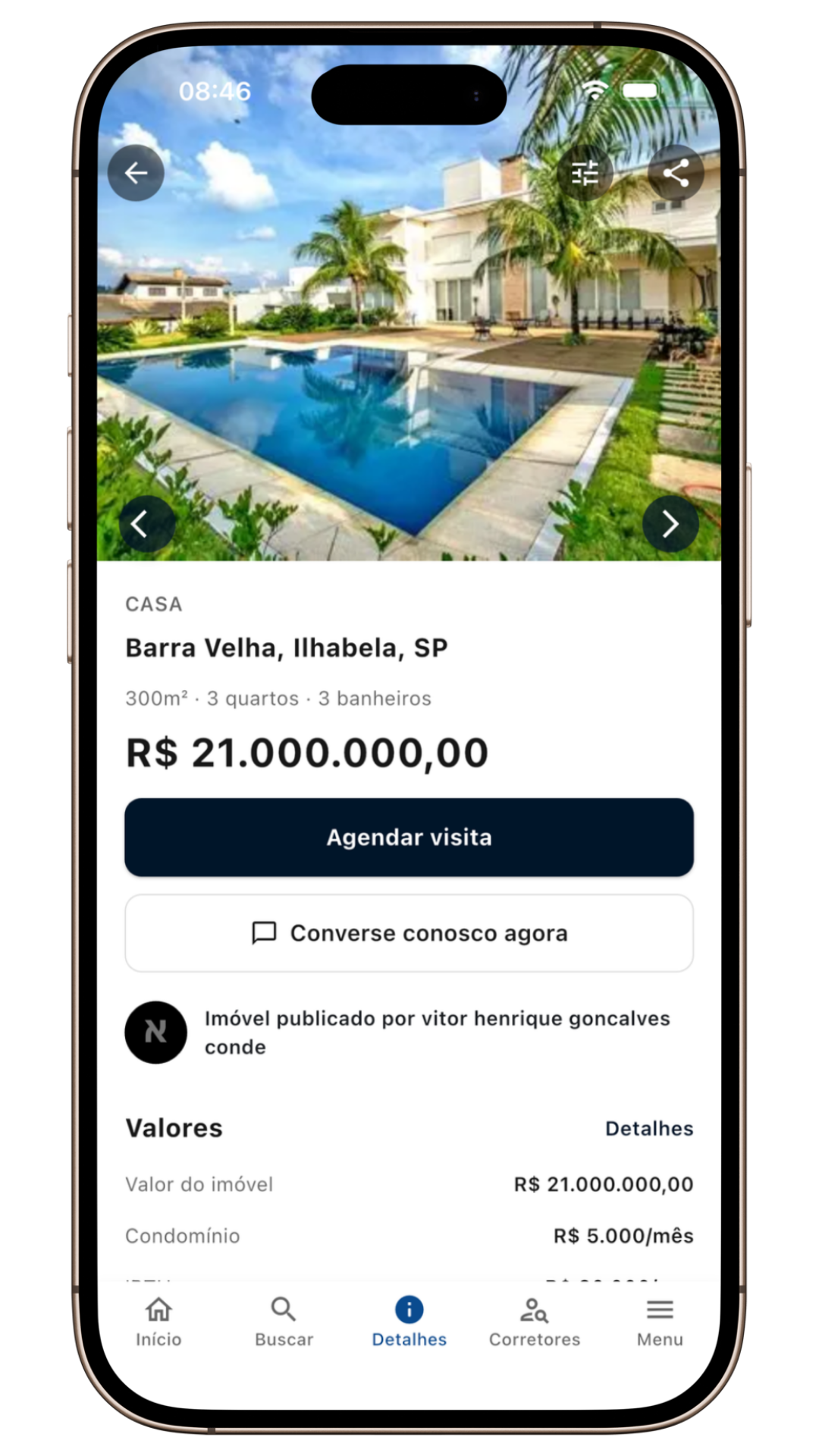
Task: Select the Detalhes tab in bottom bar
Action: pyautogui.click(x=409, y=1322)
